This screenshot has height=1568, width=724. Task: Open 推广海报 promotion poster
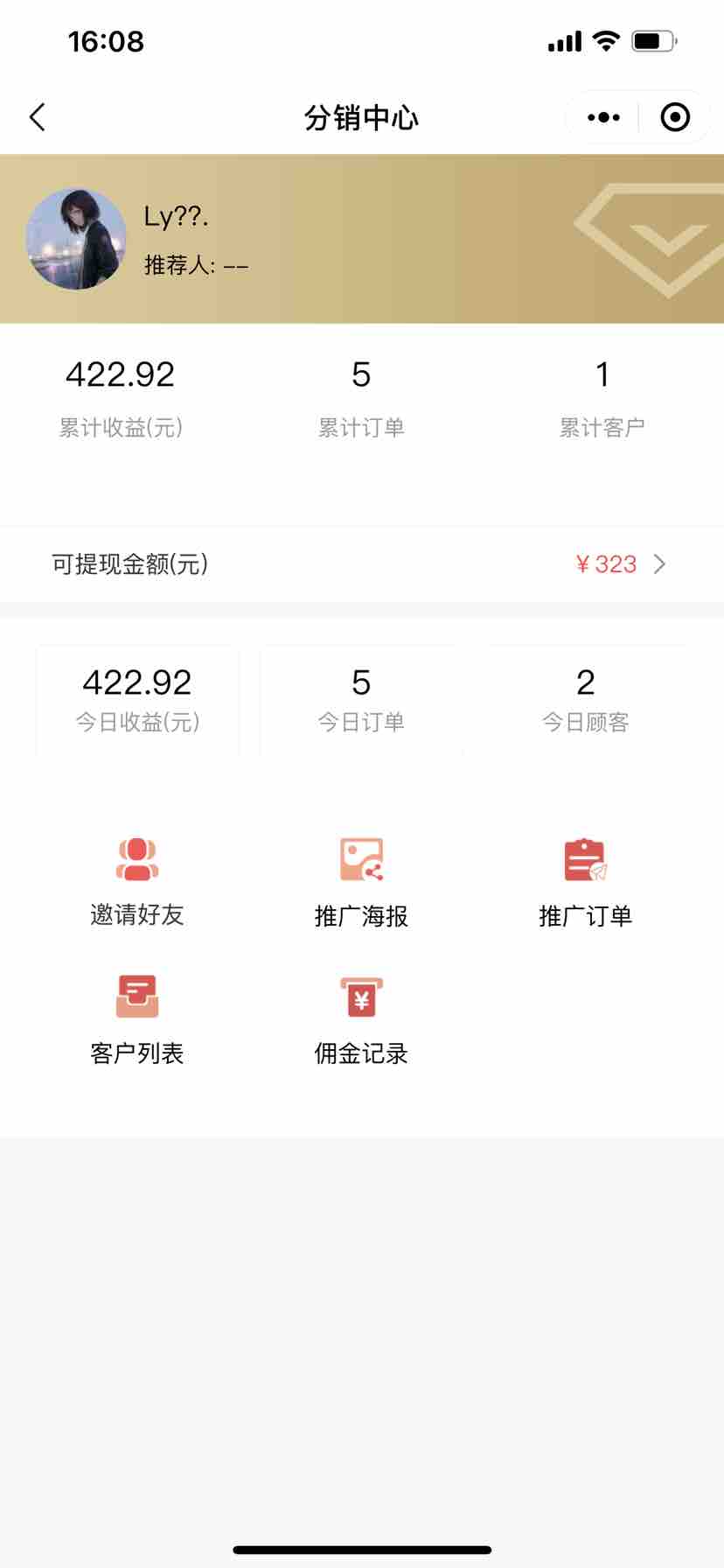pyautogui.click(x=361, y=881)
